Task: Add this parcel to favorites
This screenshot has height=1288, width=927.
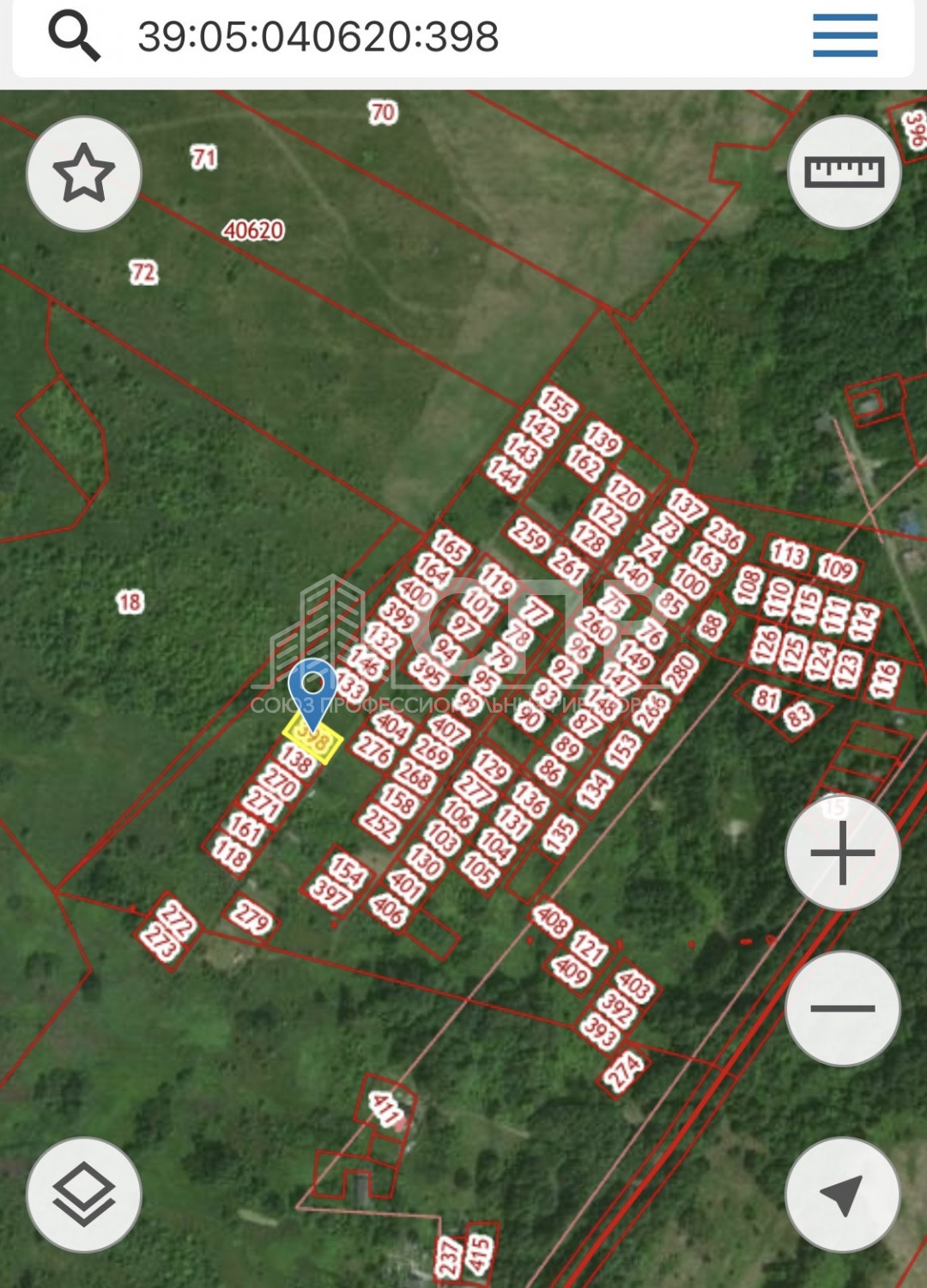Action: tap(84, 174)
